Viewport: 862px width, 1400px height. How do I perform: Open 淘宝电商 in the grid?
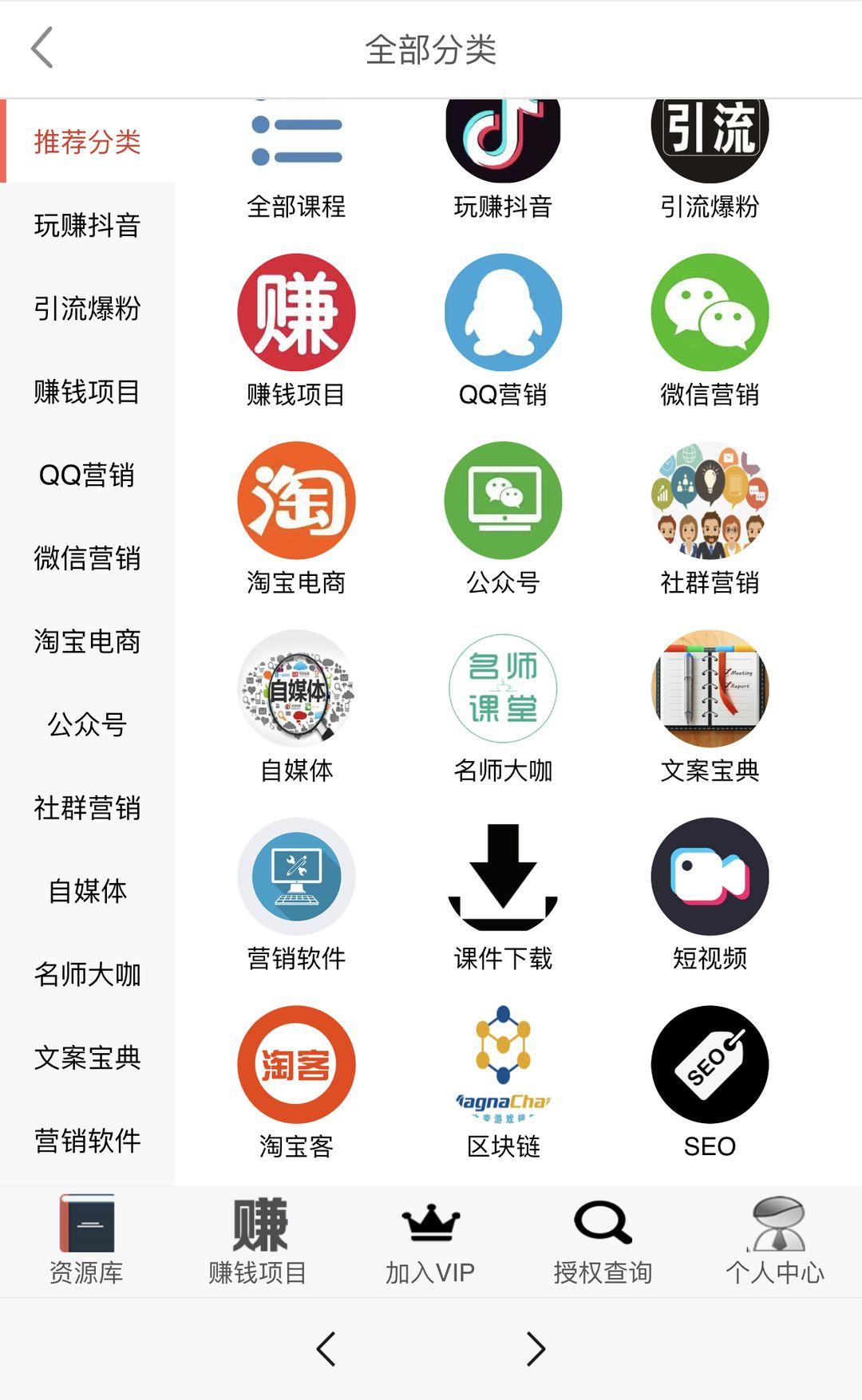coord(296,501)
